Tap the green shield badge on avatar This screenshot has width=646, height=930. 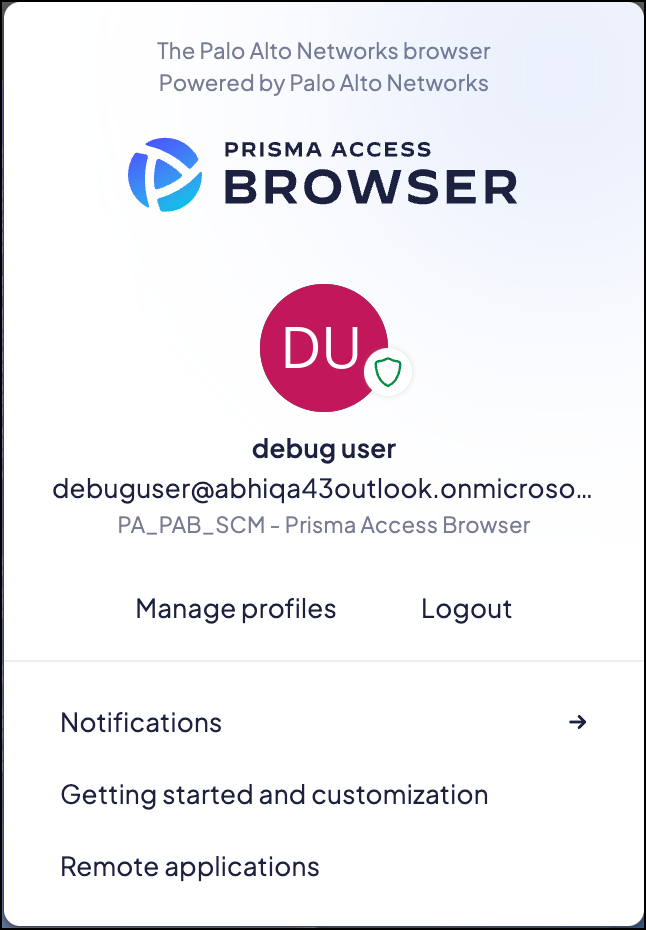387,373
